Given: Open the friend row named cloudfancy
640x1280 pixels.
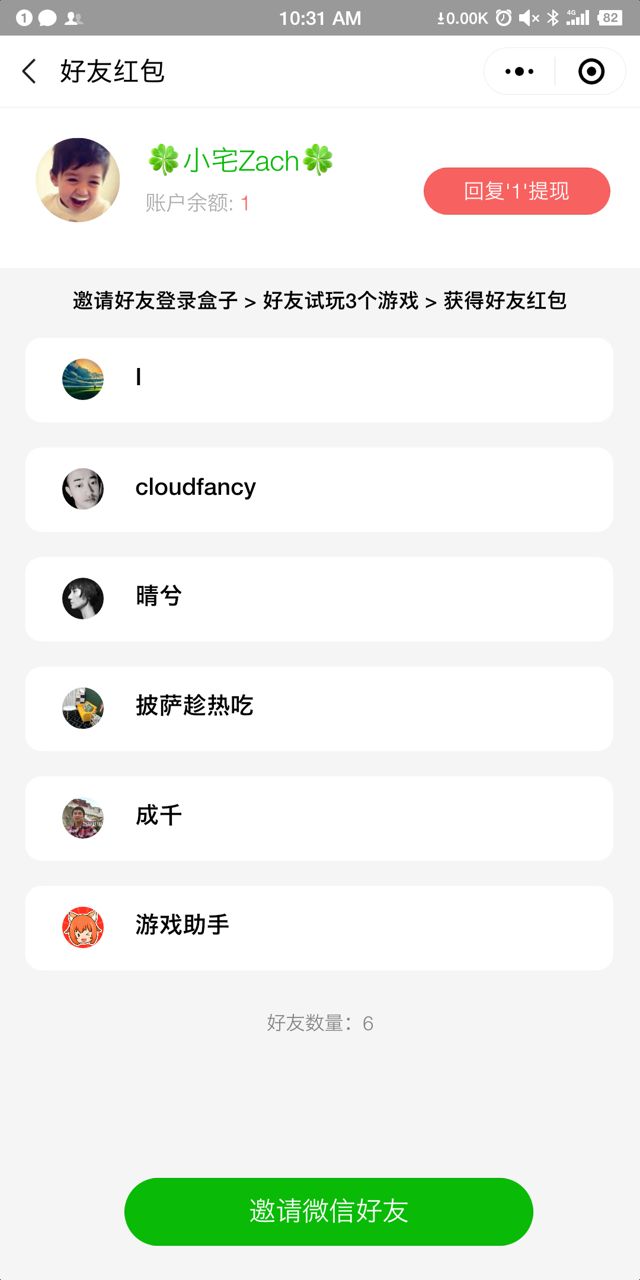Looking at the screenshot, I should coord(318,489).
